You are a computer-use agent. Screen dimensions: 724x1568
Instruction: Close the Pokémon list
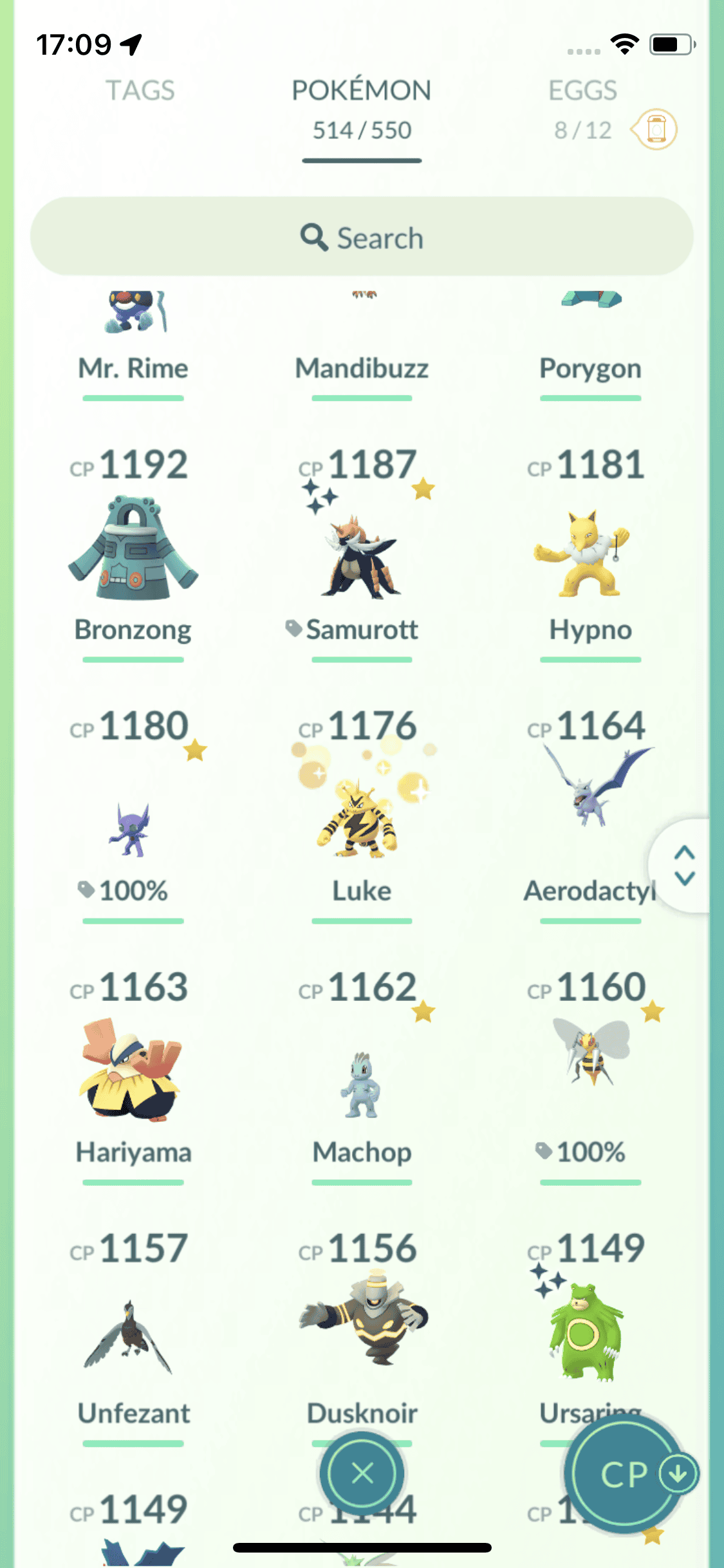point(362,1473)
